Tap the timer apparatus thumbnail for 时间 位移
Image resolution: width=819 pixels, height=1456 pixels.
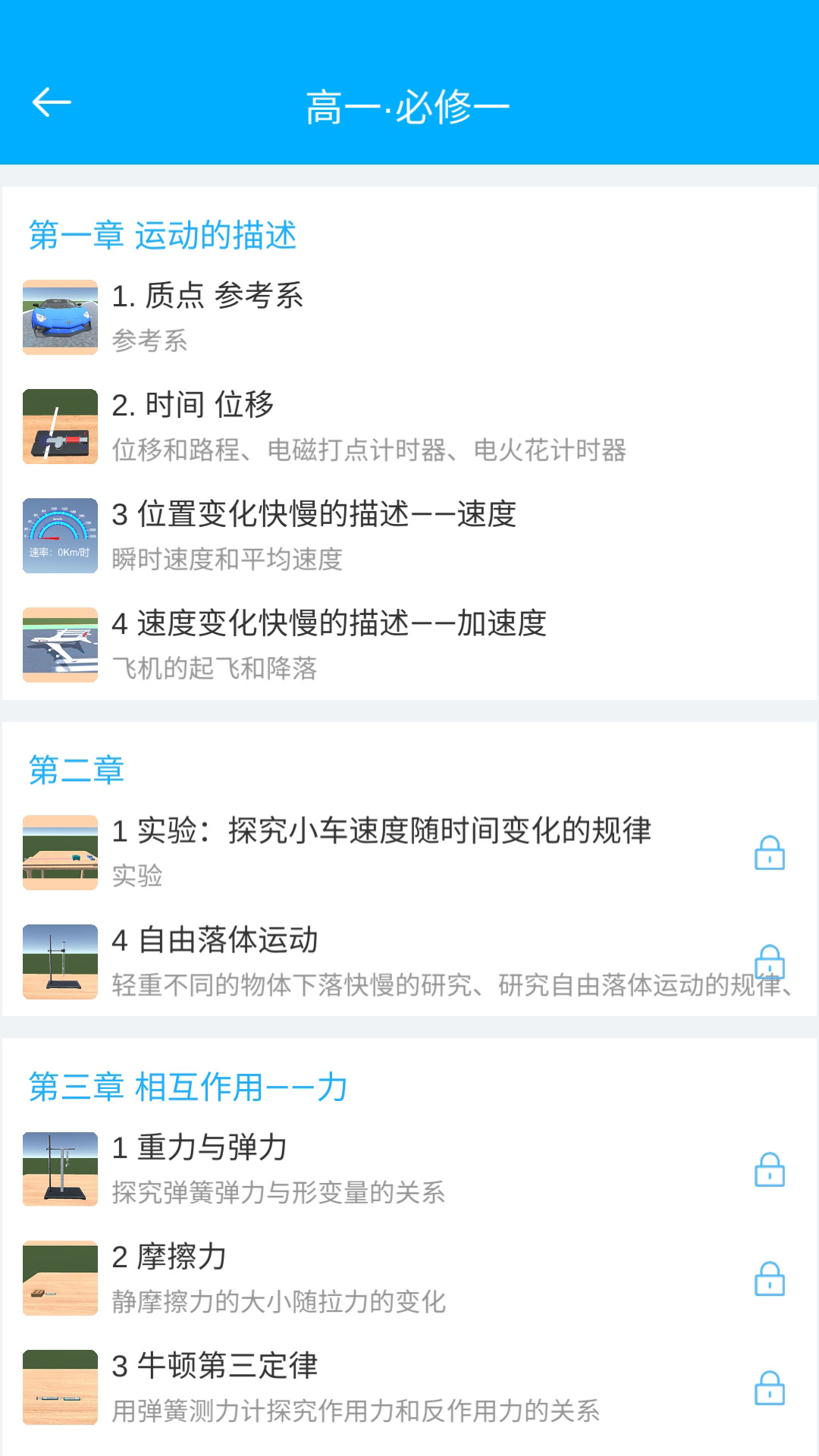[61, 425]
